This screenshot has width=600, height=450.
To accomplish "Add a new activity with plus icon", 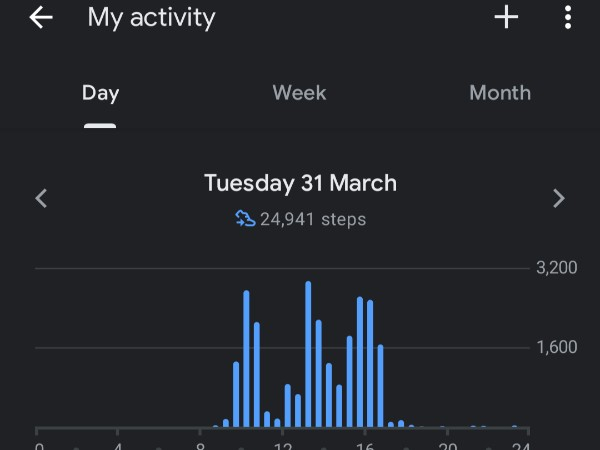I will [507, 18].
